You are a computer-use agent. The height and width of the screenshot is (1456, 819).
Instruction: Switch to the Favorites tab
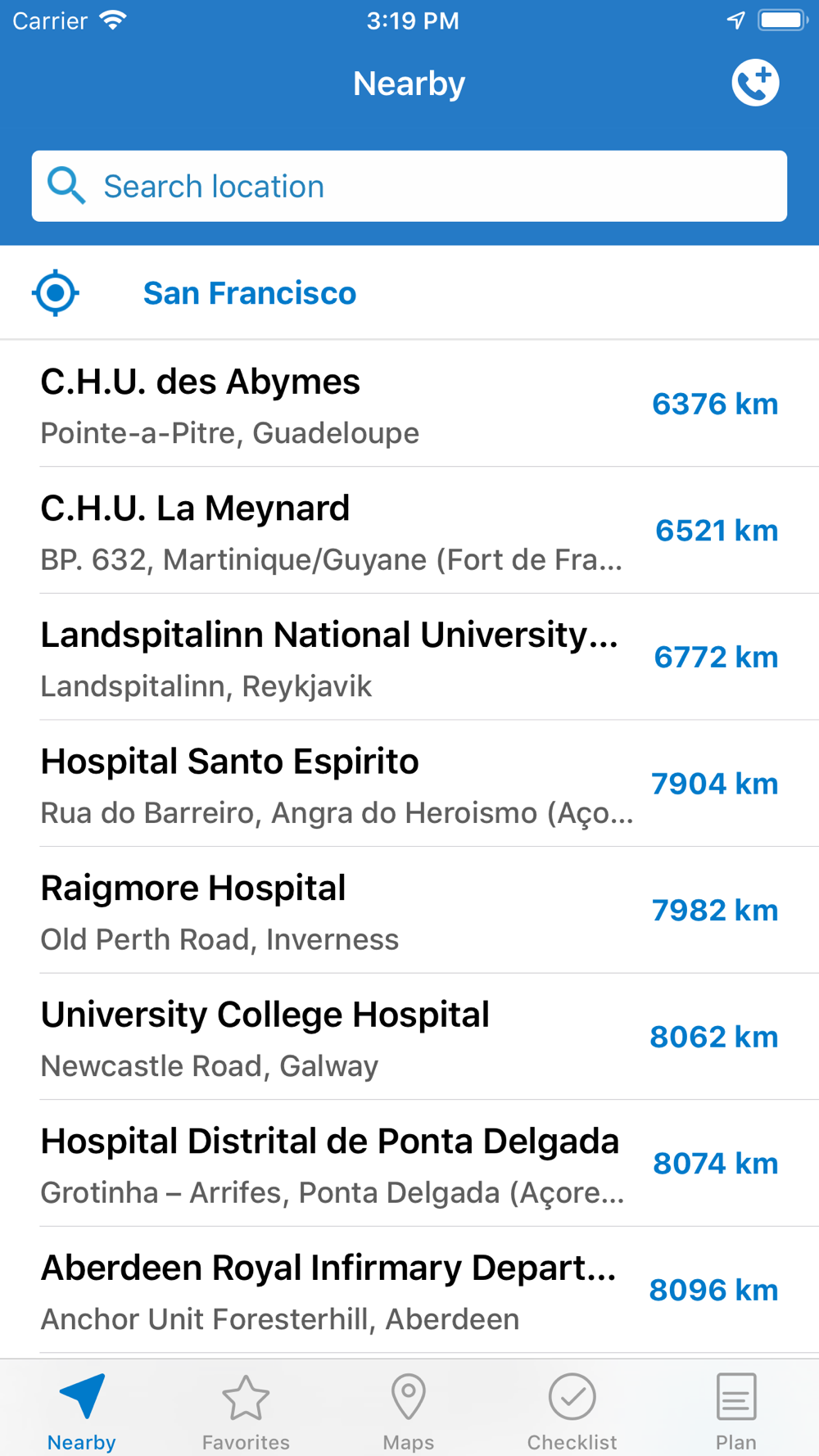[x=246, y=1411]
